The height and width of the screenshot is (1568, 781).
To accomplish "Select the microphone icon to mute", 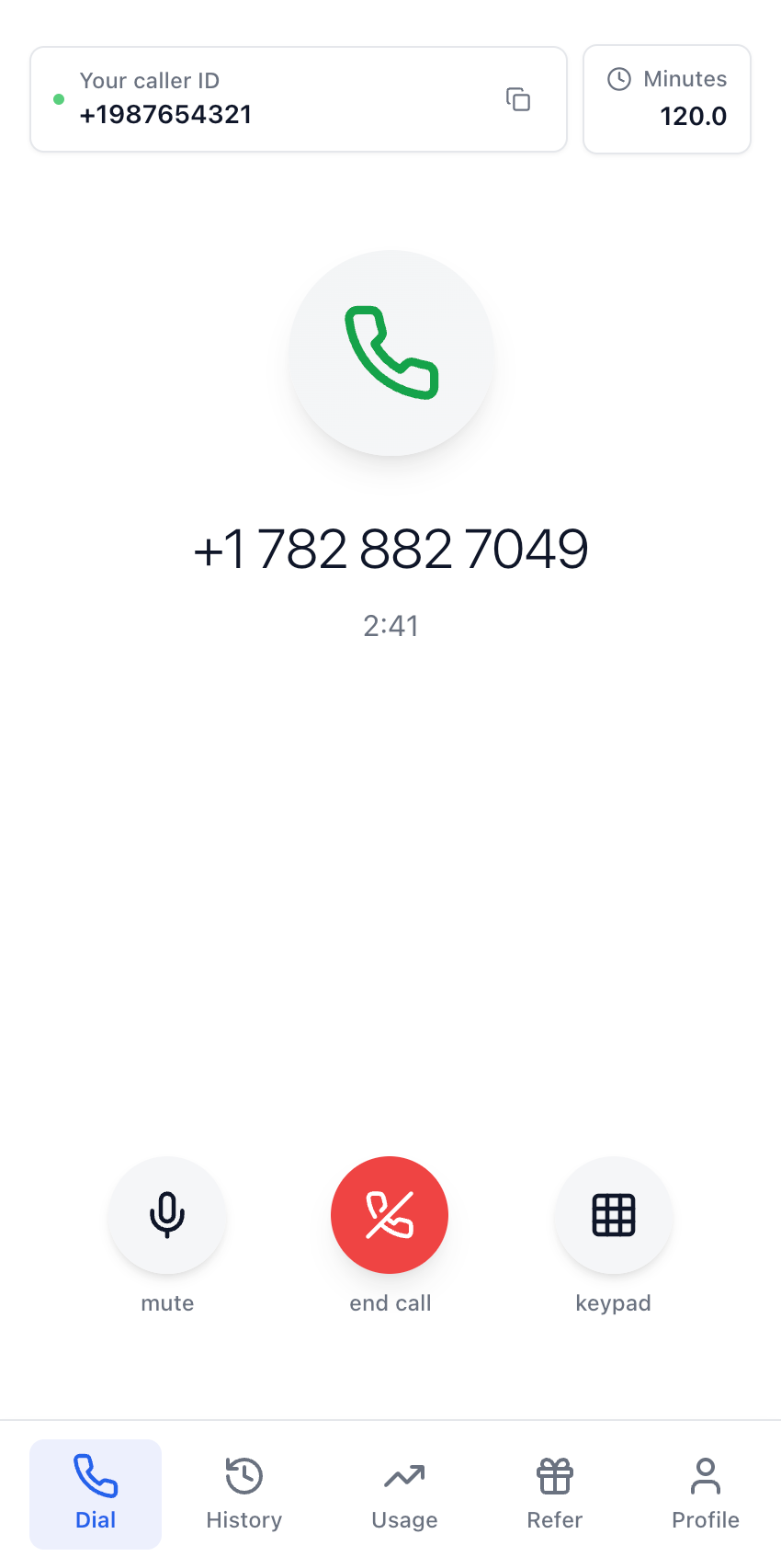I will tap(166, 1215).
